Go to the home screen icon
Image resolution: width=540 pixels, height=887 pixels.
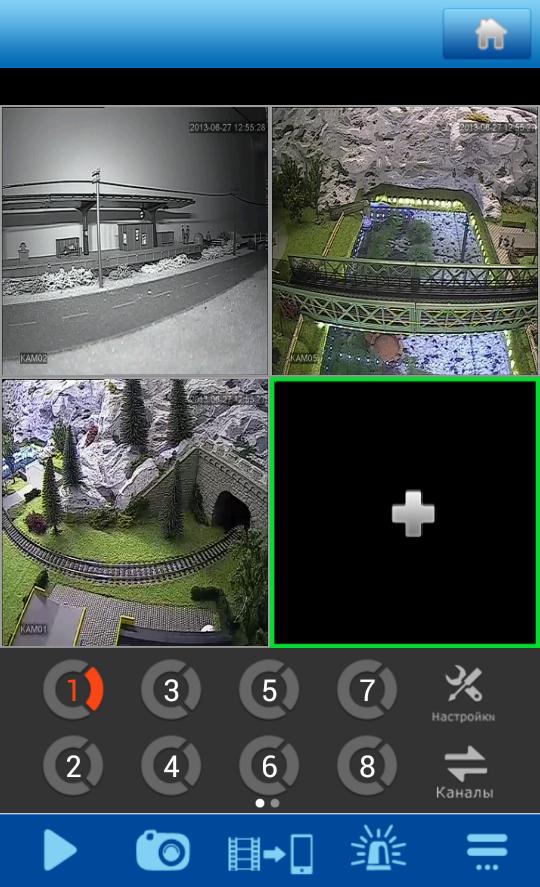[487, 33]
